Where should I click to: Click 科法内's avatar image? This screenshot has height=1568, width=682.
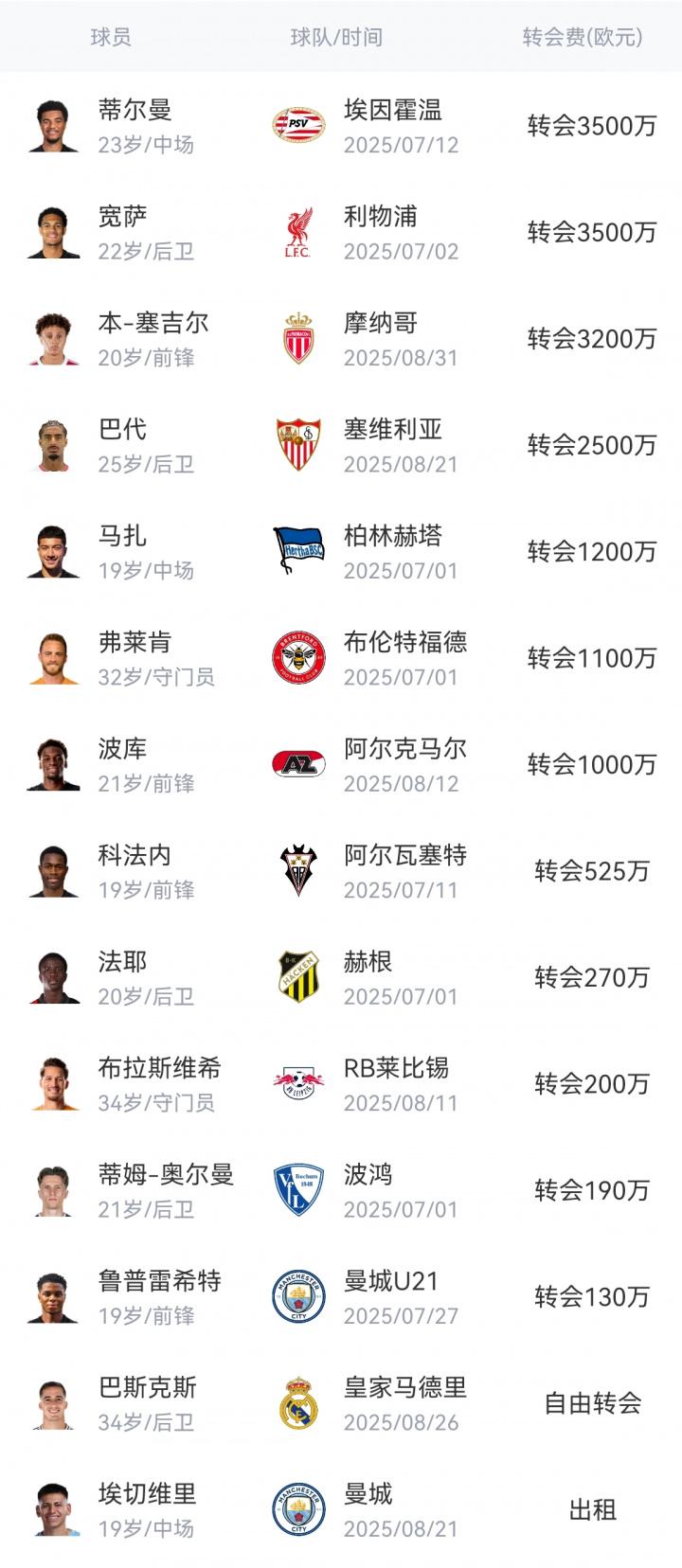(52, 871)
